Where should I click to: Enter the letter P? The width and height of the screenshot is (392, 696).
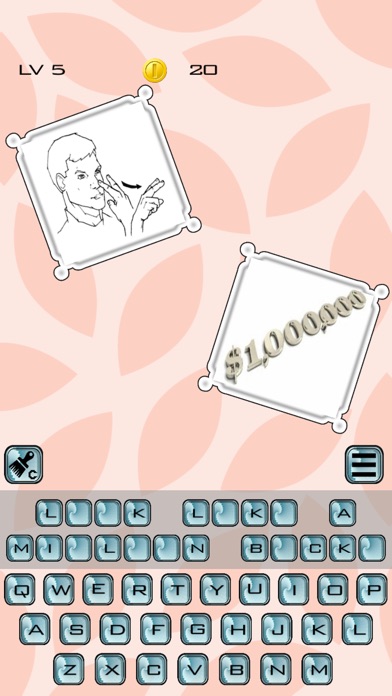coord(372,589)
